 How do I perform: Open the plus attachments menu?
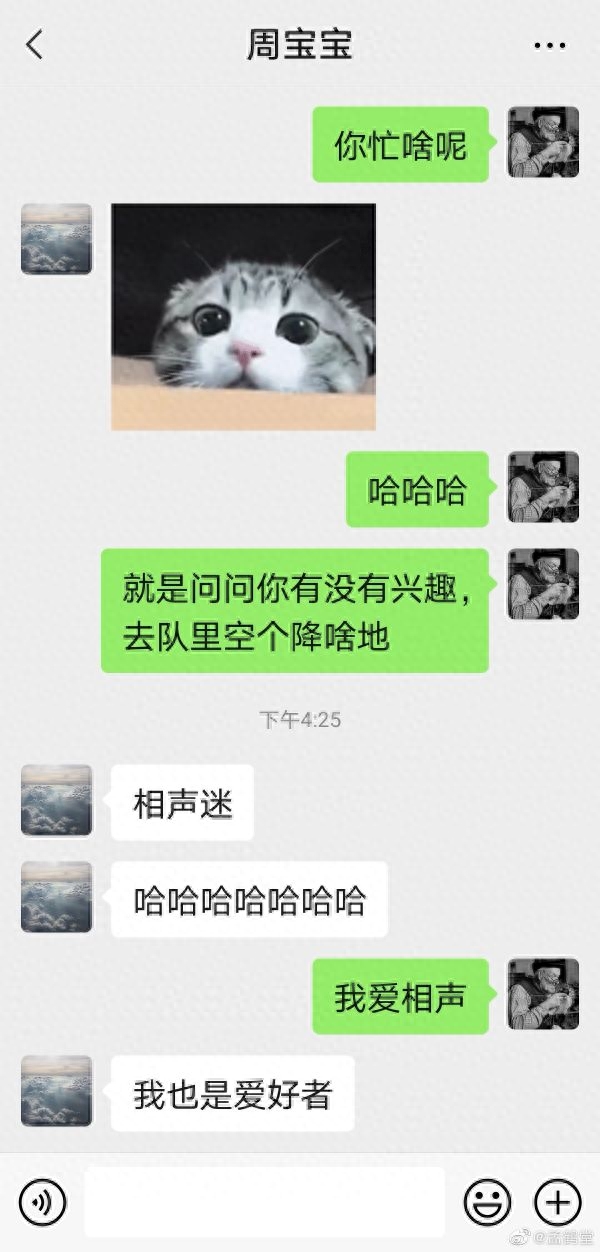[557, 1201]
